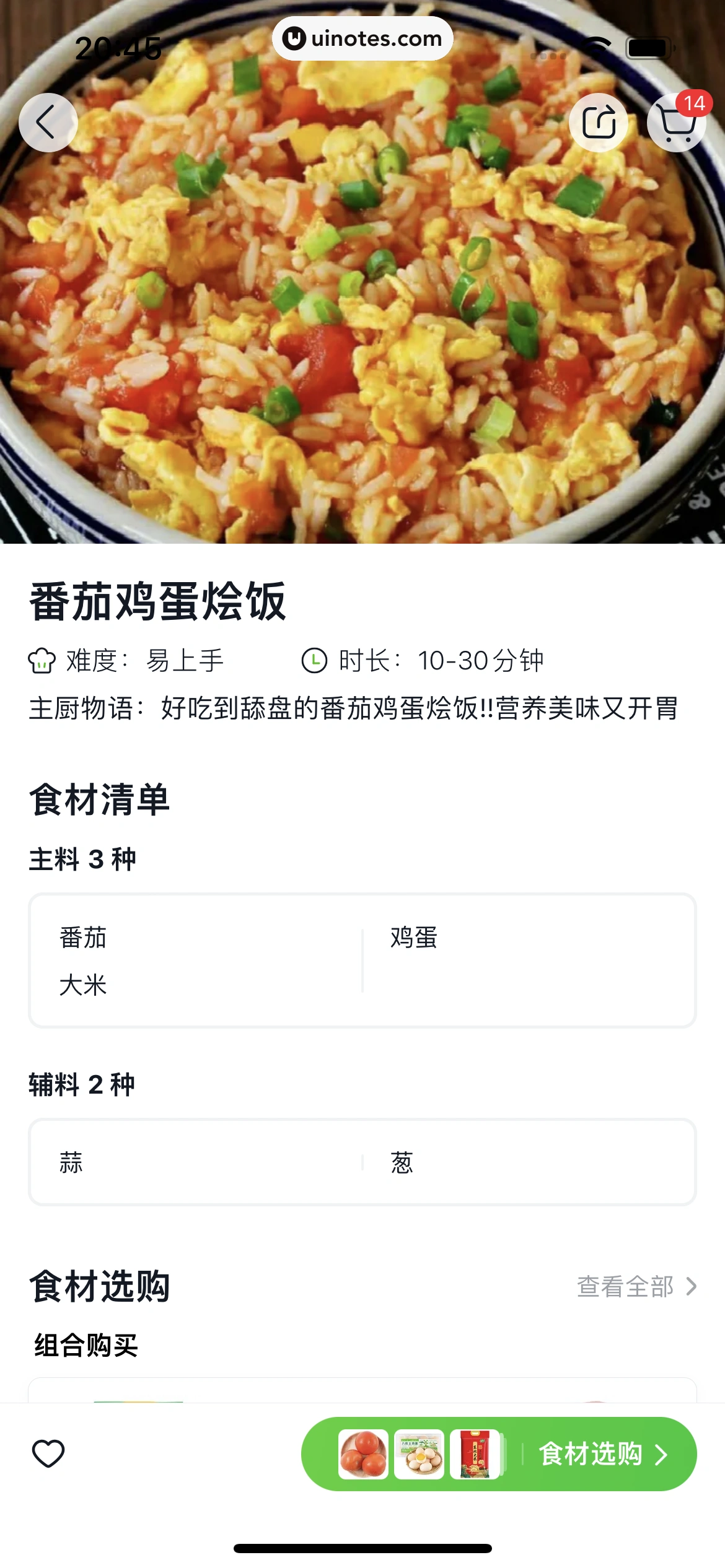Select the 番茄 ingredient

83,938
